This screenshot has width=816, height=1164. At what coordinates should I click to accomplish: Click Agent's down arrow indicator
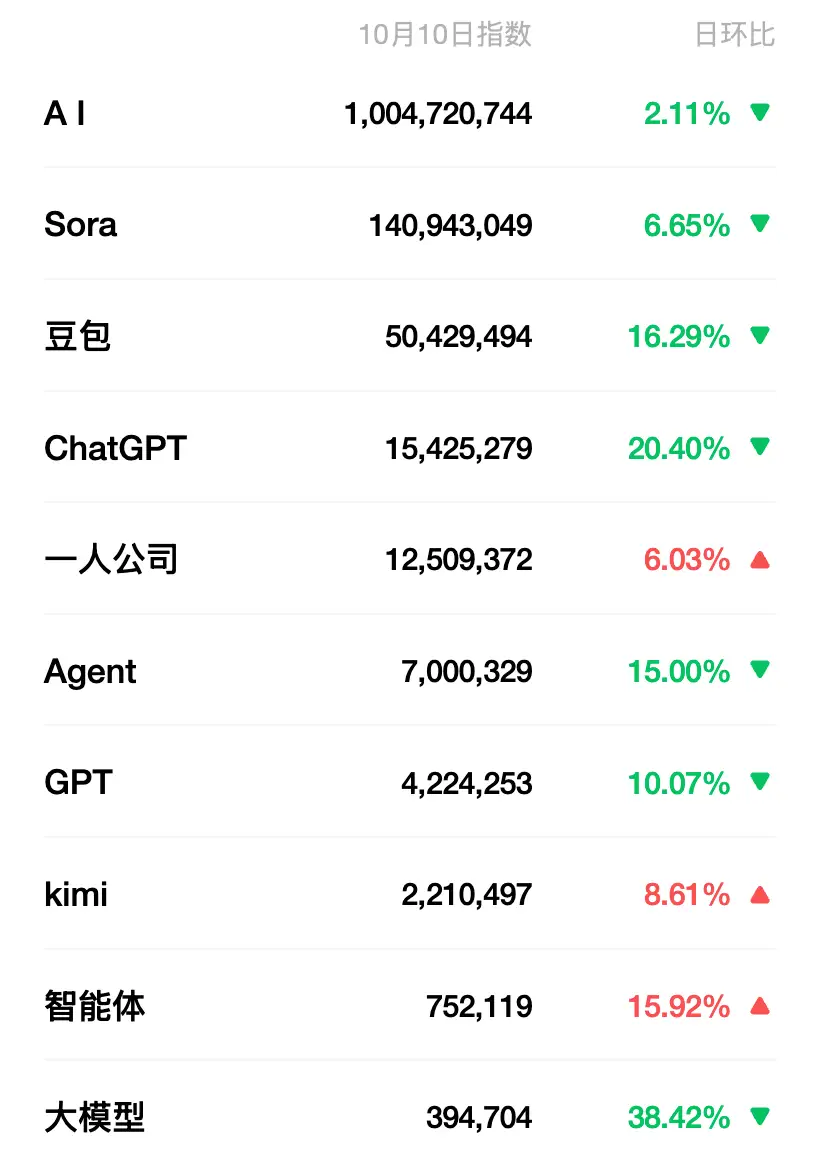click(758, 672)
